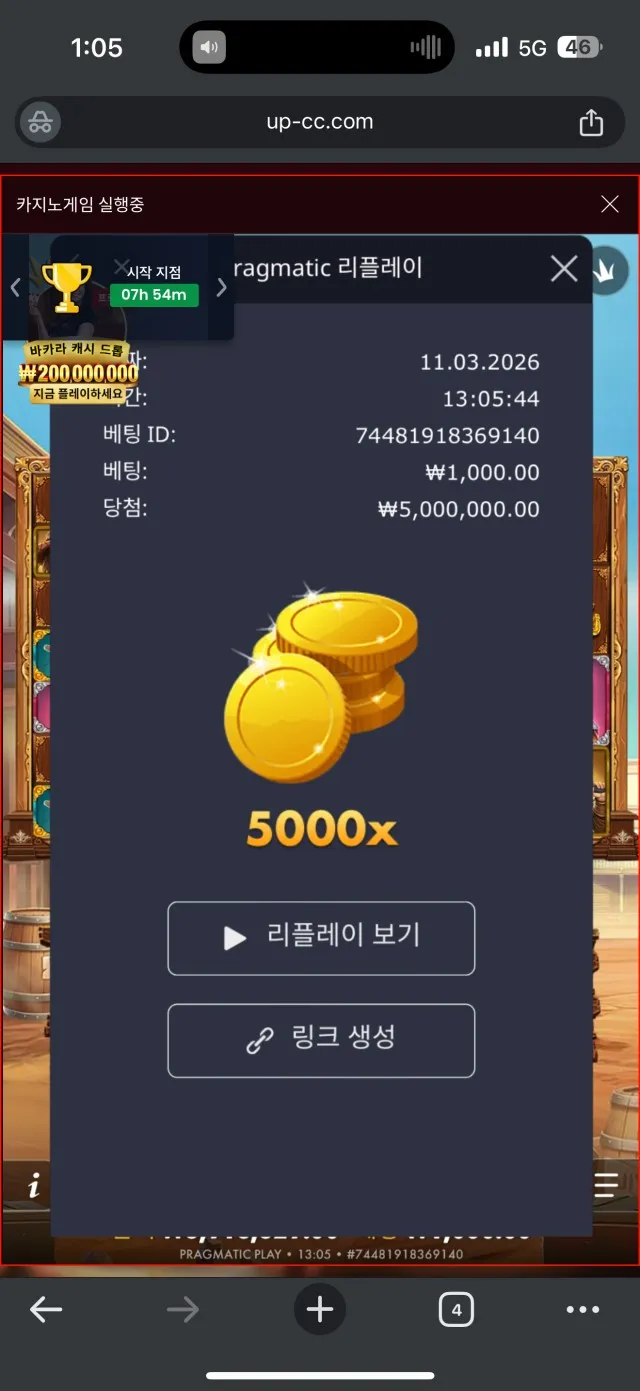Open the tab switcher showing 4 tabs
The image size is (640, 1391).
pyautogui.click(x=456, y=1310)
